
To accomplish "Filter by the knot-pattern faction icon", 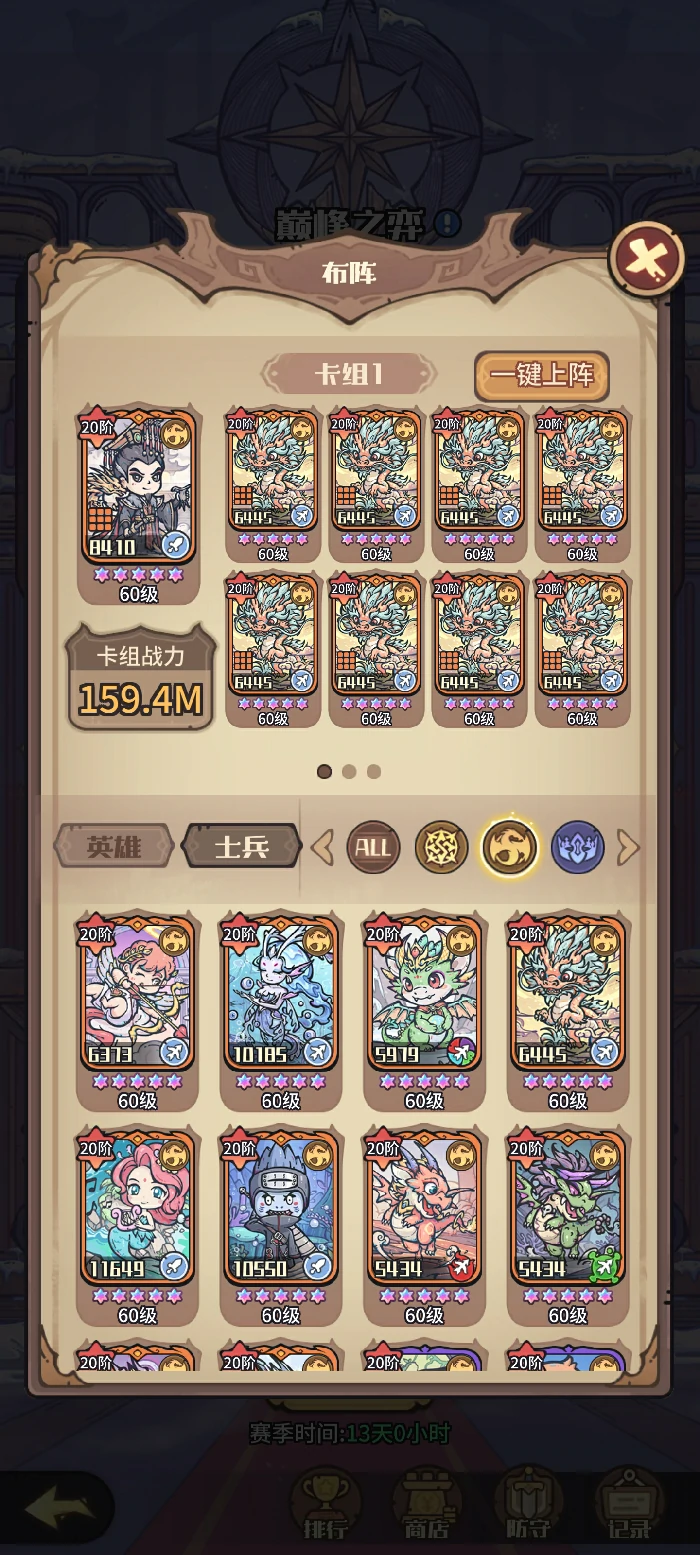I will [x=441, y=848].
